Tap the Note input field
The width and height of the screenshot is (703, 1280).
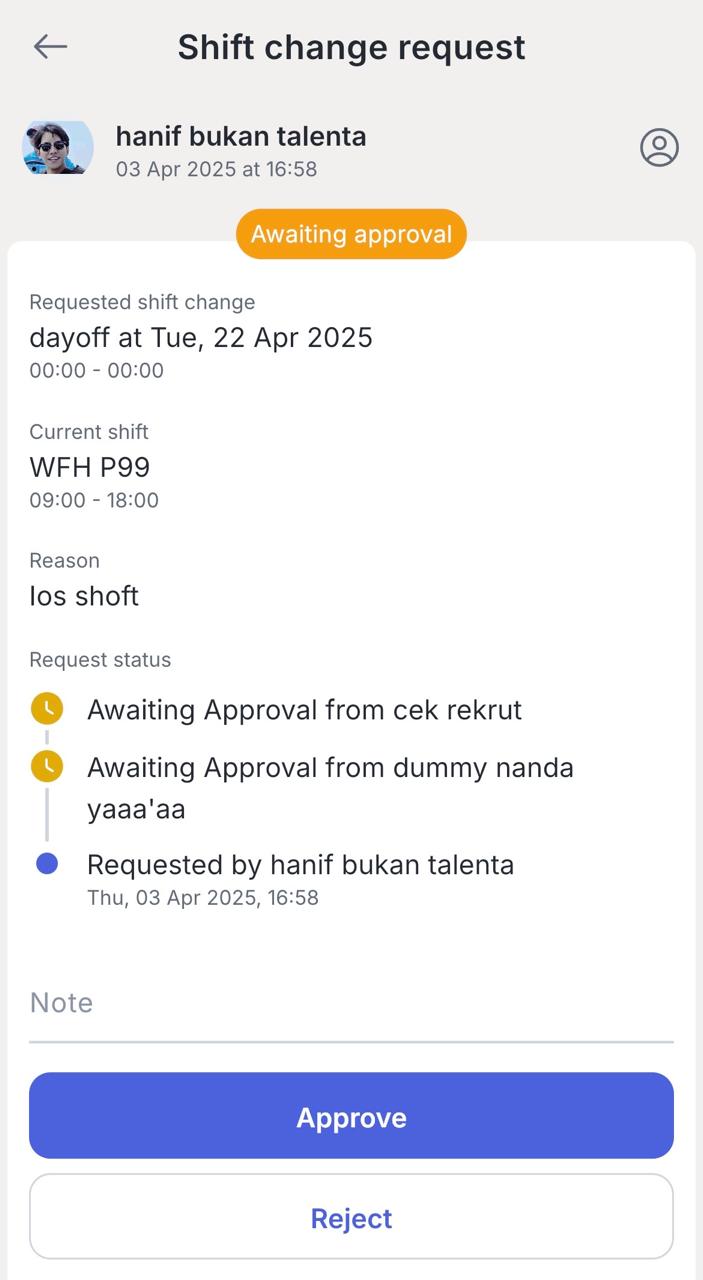(x=350, y=1004)
